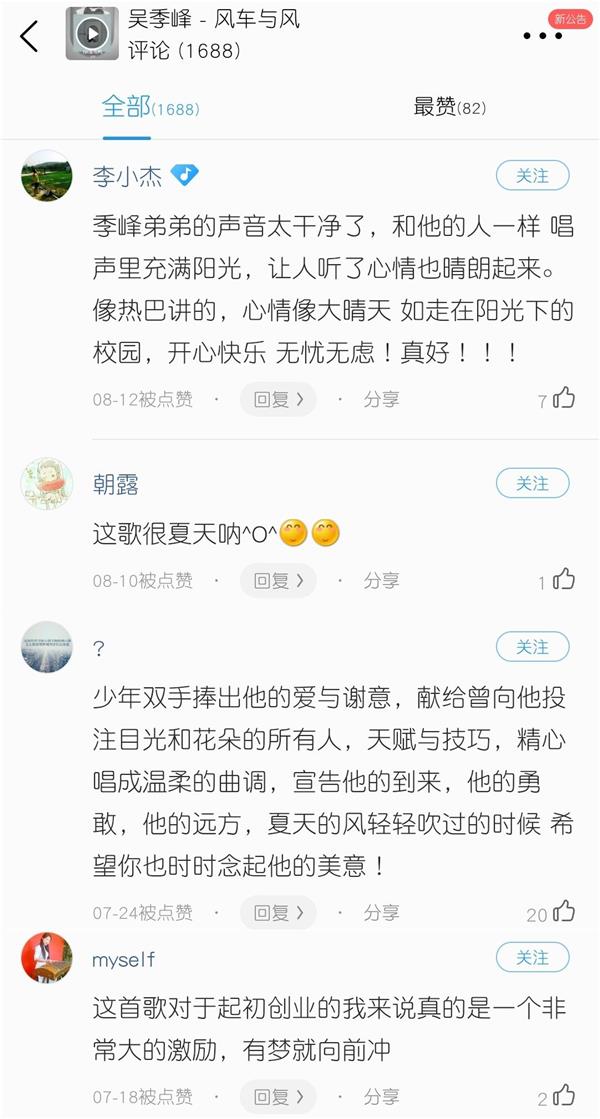Screen dimensions: 600x1119
Task: Switch to the 最赞 tab
Action: tap(449, 107)
